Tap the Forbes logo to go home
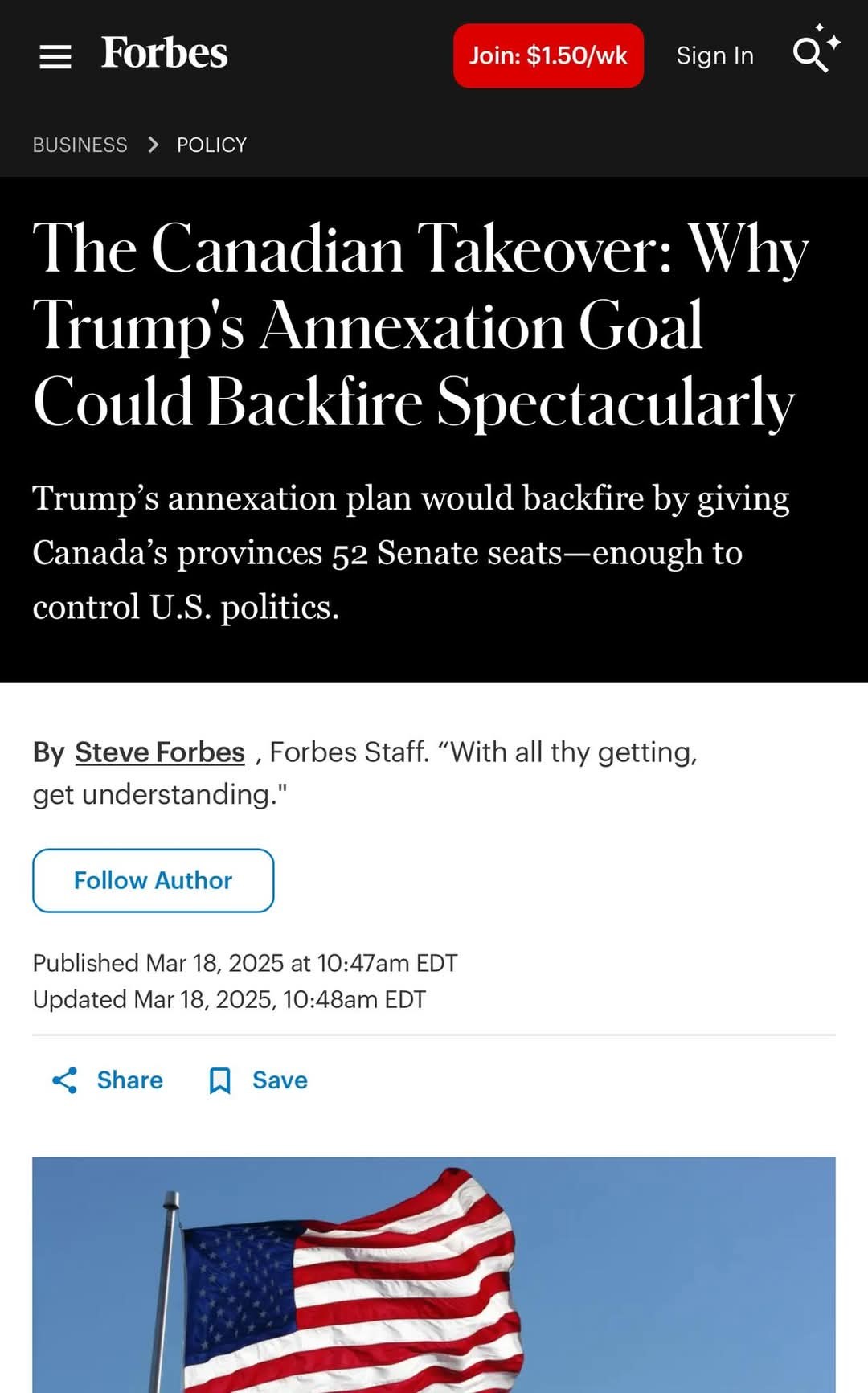This screenshot has height=1393, width=868. click(x=164, y=54)
